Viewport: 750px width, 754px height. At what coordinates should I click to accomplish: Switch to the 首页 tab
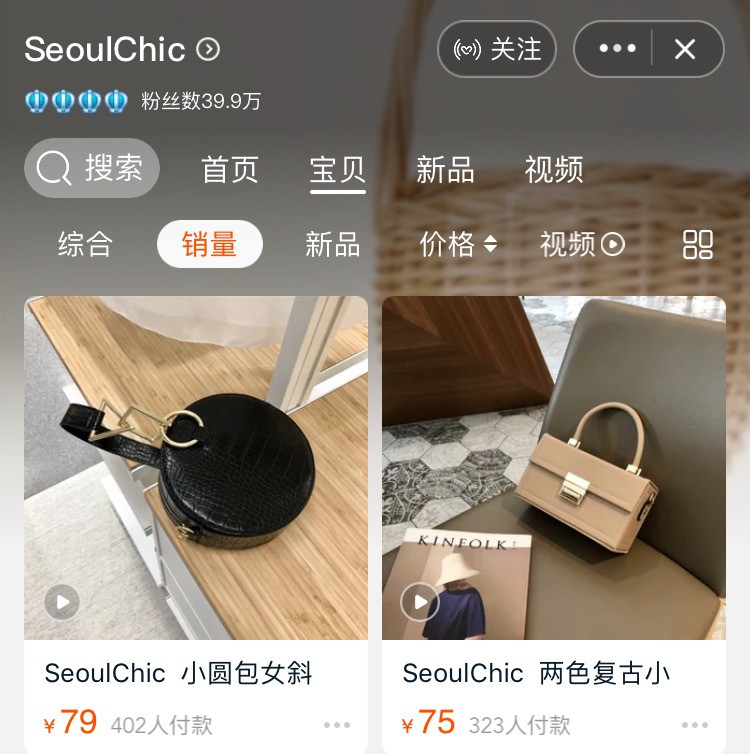tap(230, 169)
